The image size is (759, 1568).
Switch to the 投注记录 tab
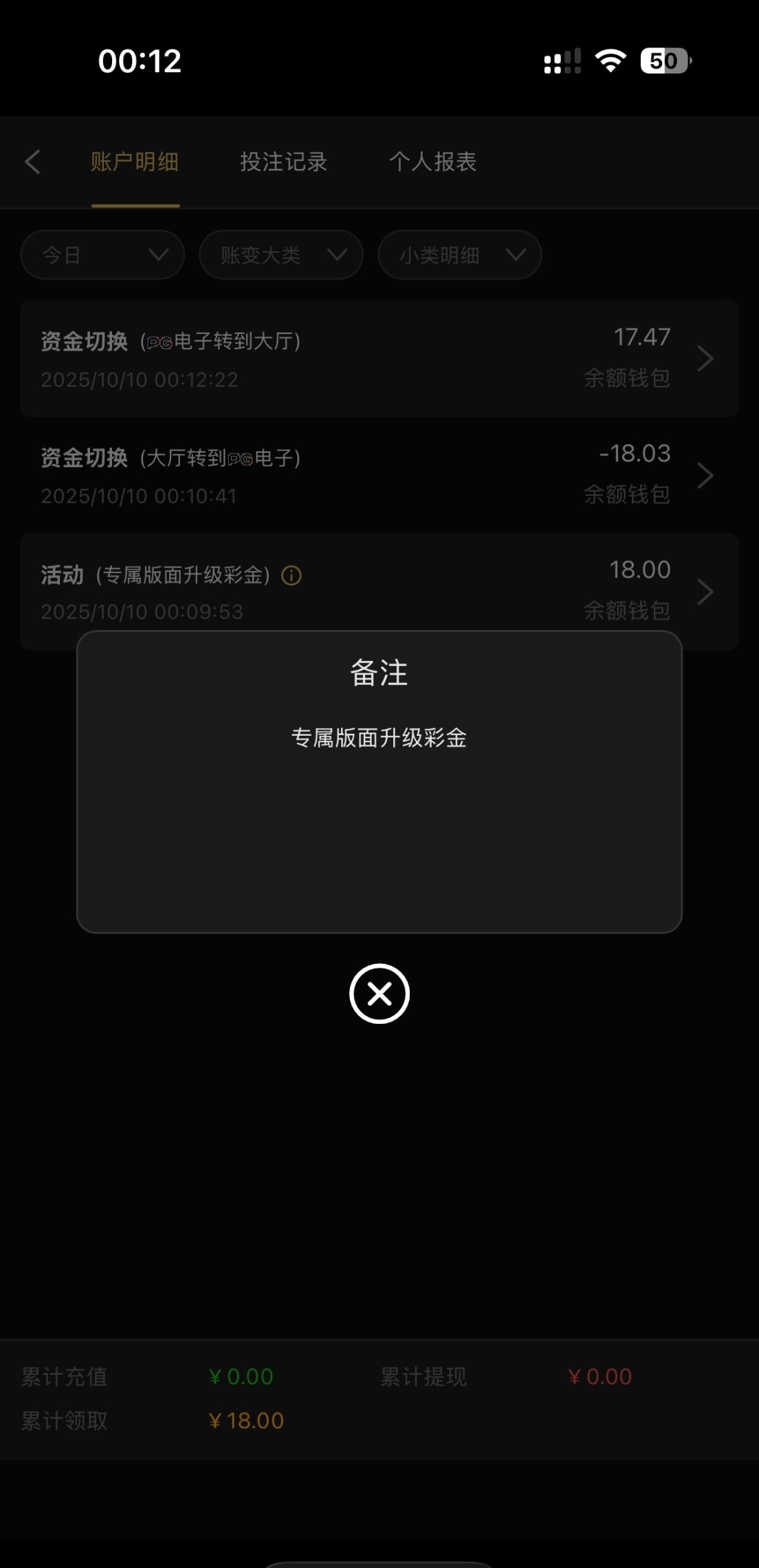pyautogui.click(x=283, y=162)
